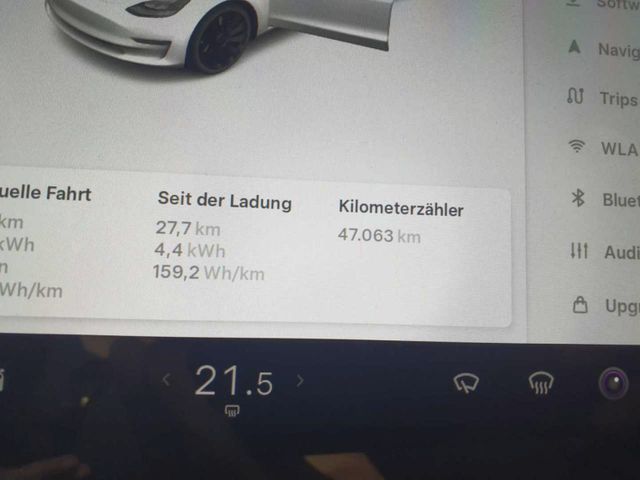Open the purple dashcam icon
Screen dimensions: 640x480
pyautogui.click(x=612, y=383)
